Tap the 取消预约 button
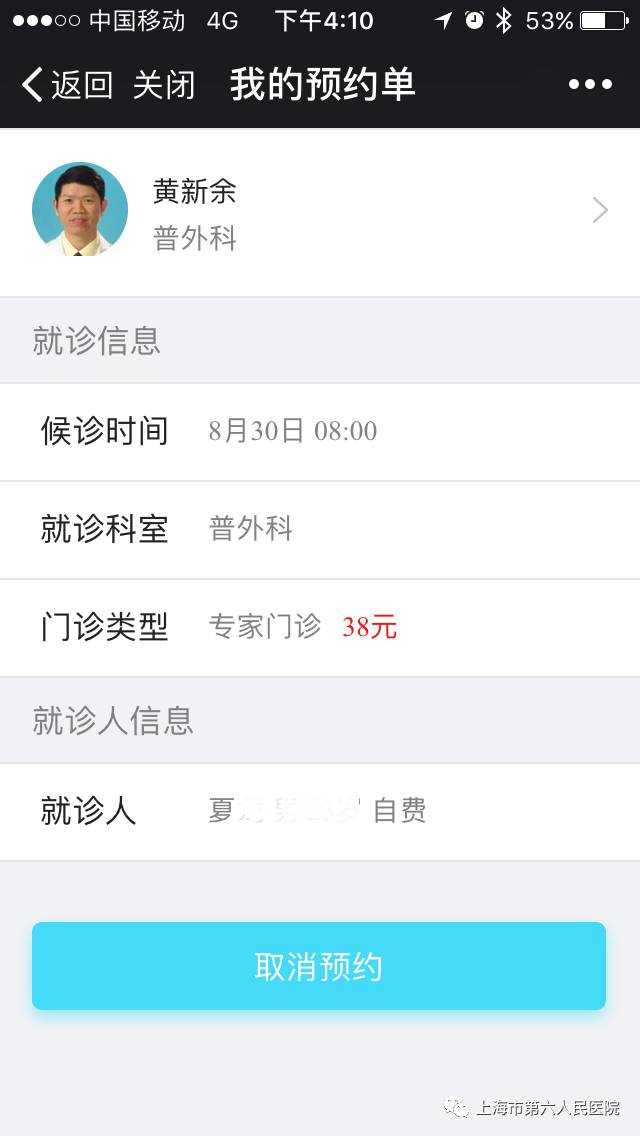This screenshot has height=1136, width=640. 319,966
